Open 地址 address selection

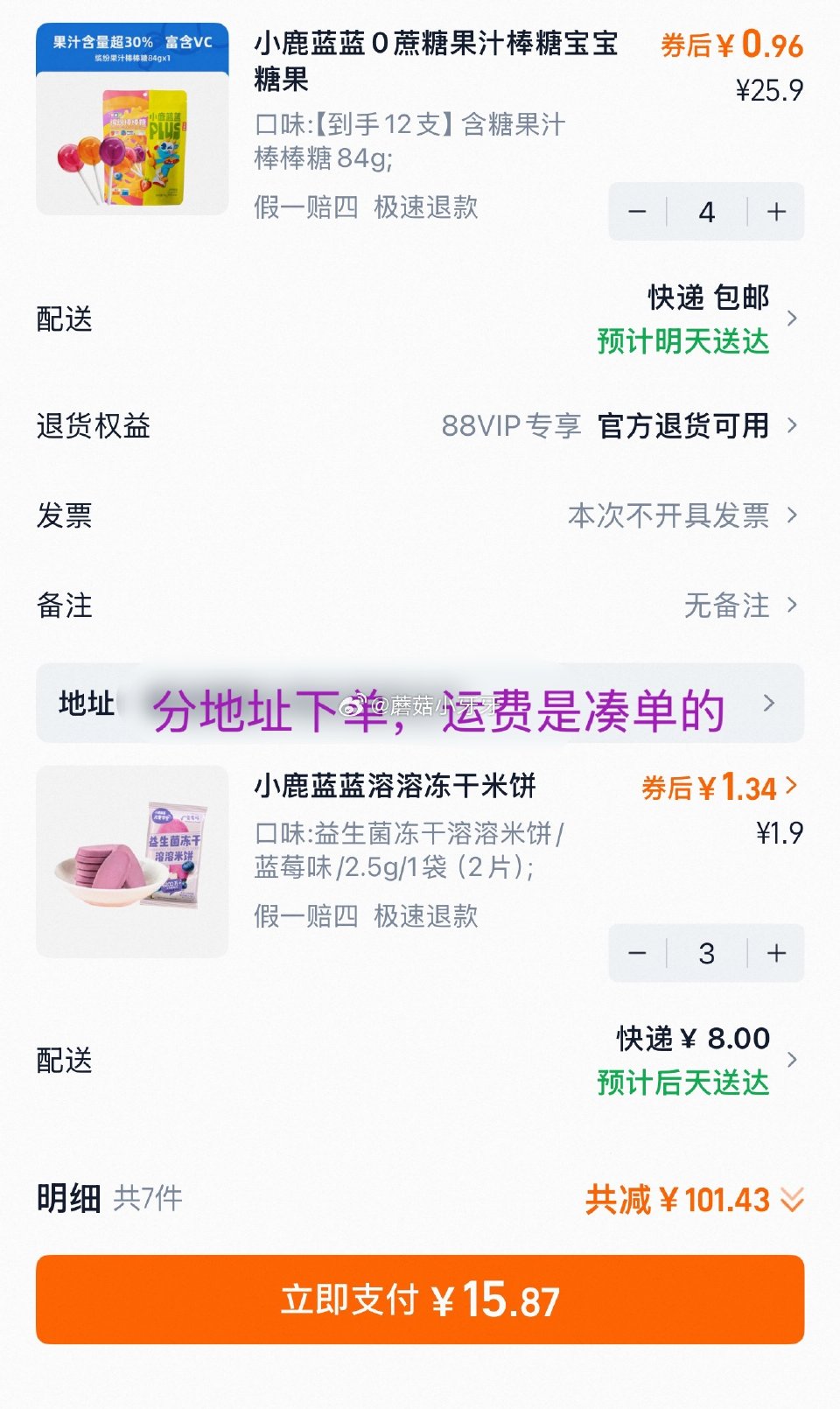[x=420, y=704]
